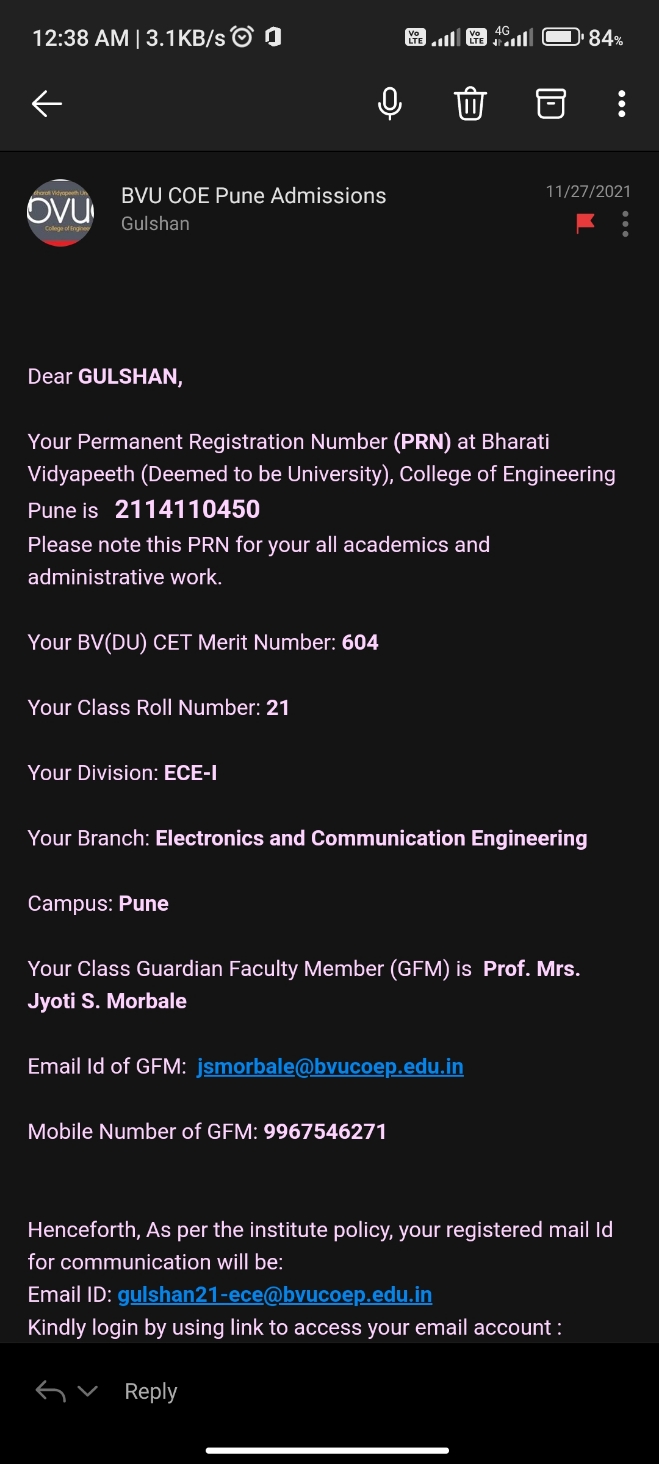Open the jsmorbale@bvucoep.edu.in email link

tap(330, 1066)
